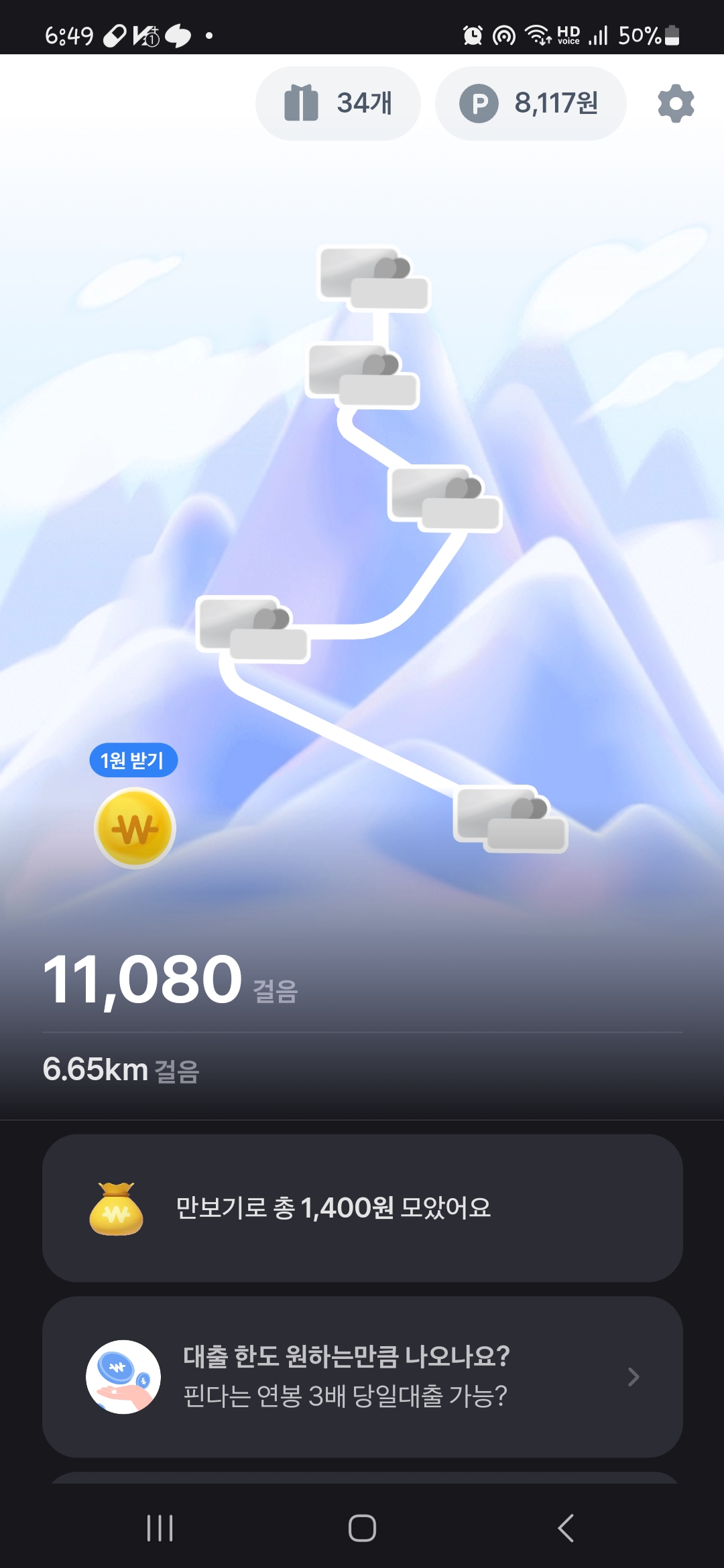Screen dimensions: 724x1568
Task: Open the 34개 items chip
Action: click(x=338, y=103)
